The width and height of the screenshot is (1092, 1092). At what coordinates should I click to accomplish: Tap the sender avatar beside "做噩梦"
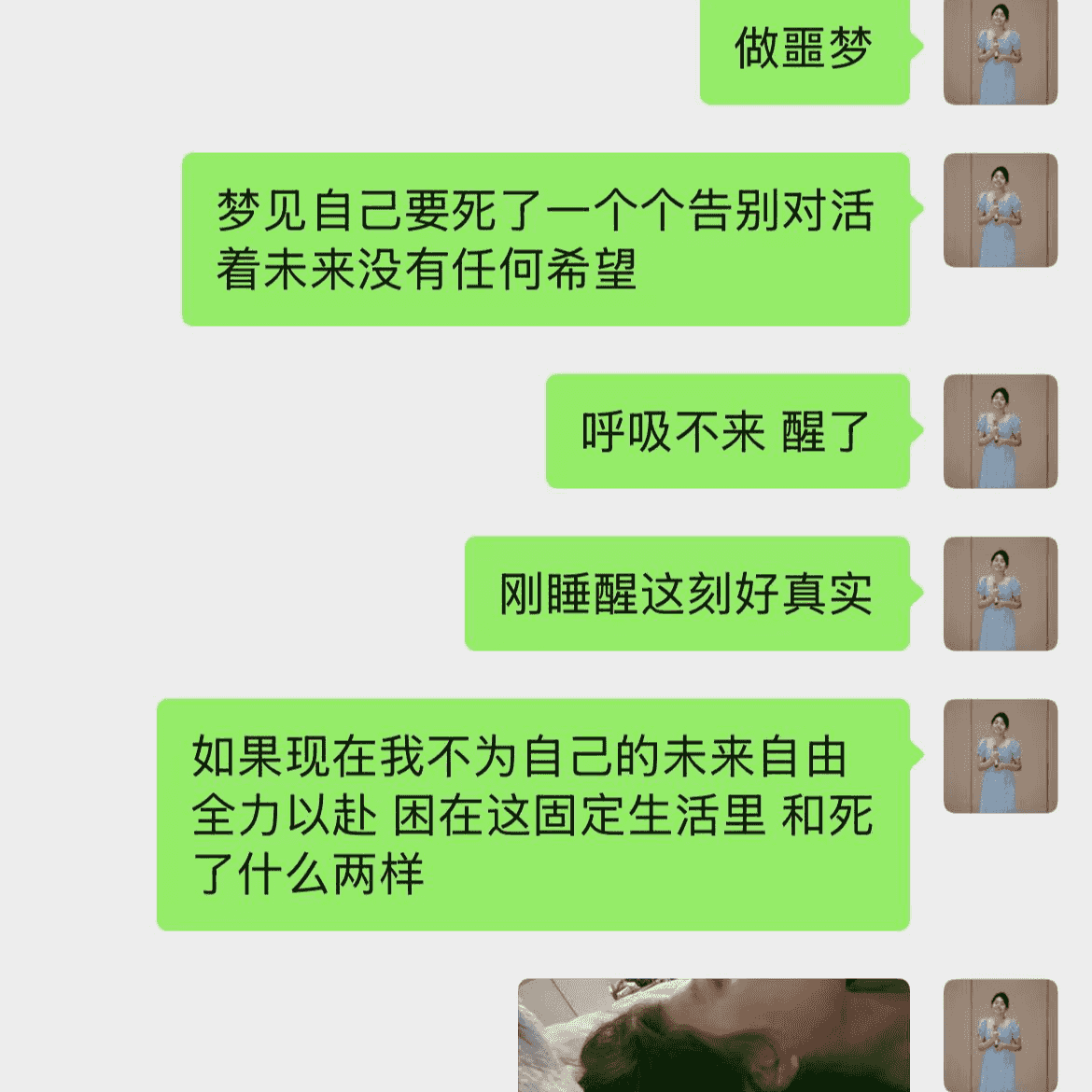coord(1000,51)
